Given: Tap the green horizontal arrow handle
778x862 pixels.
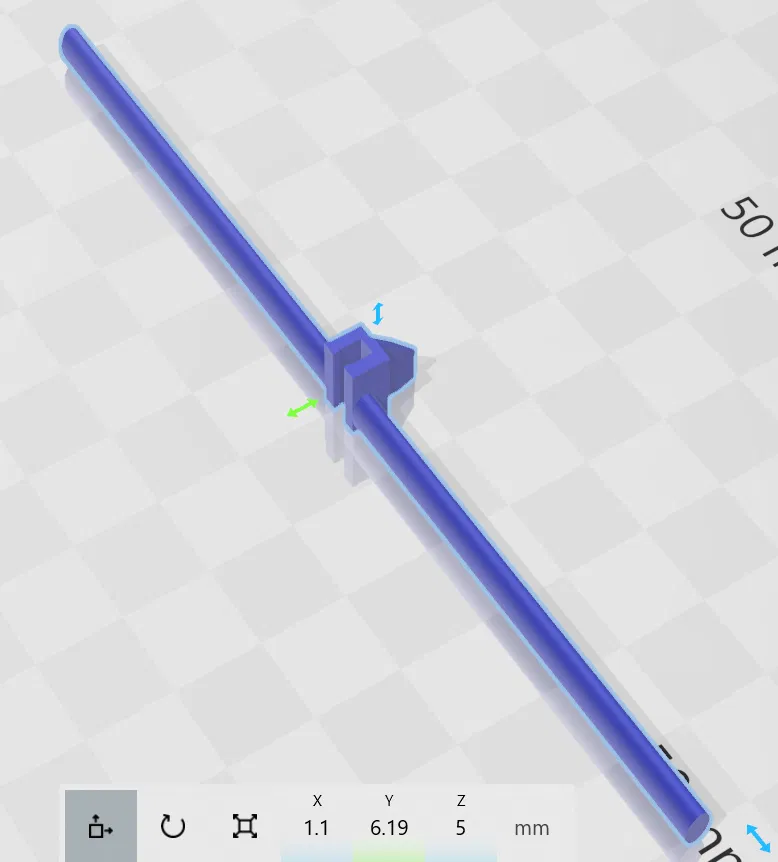Looking at the screenshot, I should [302, 408].
